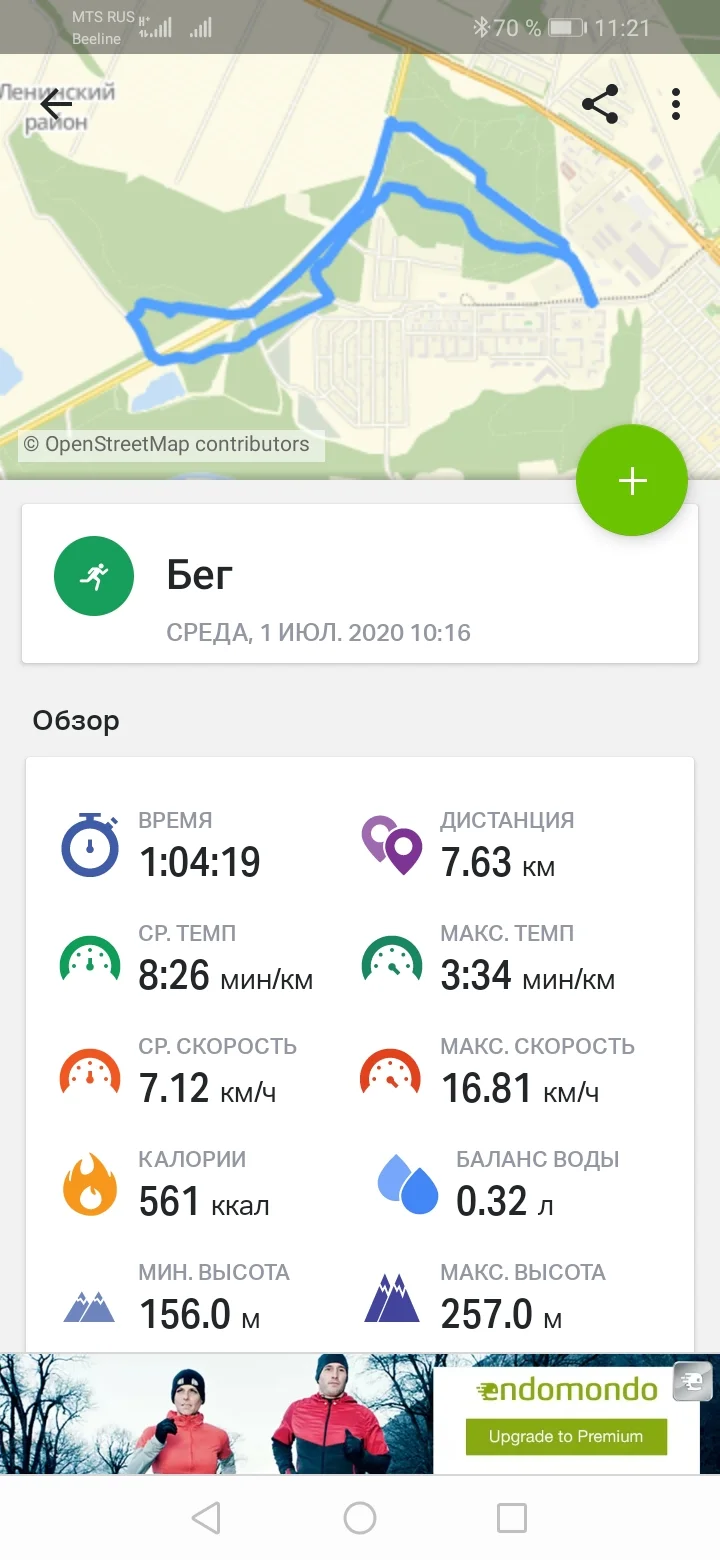Open the three-dot overflow menu
The image size is (720, 1560).
[x=676, y=104]
